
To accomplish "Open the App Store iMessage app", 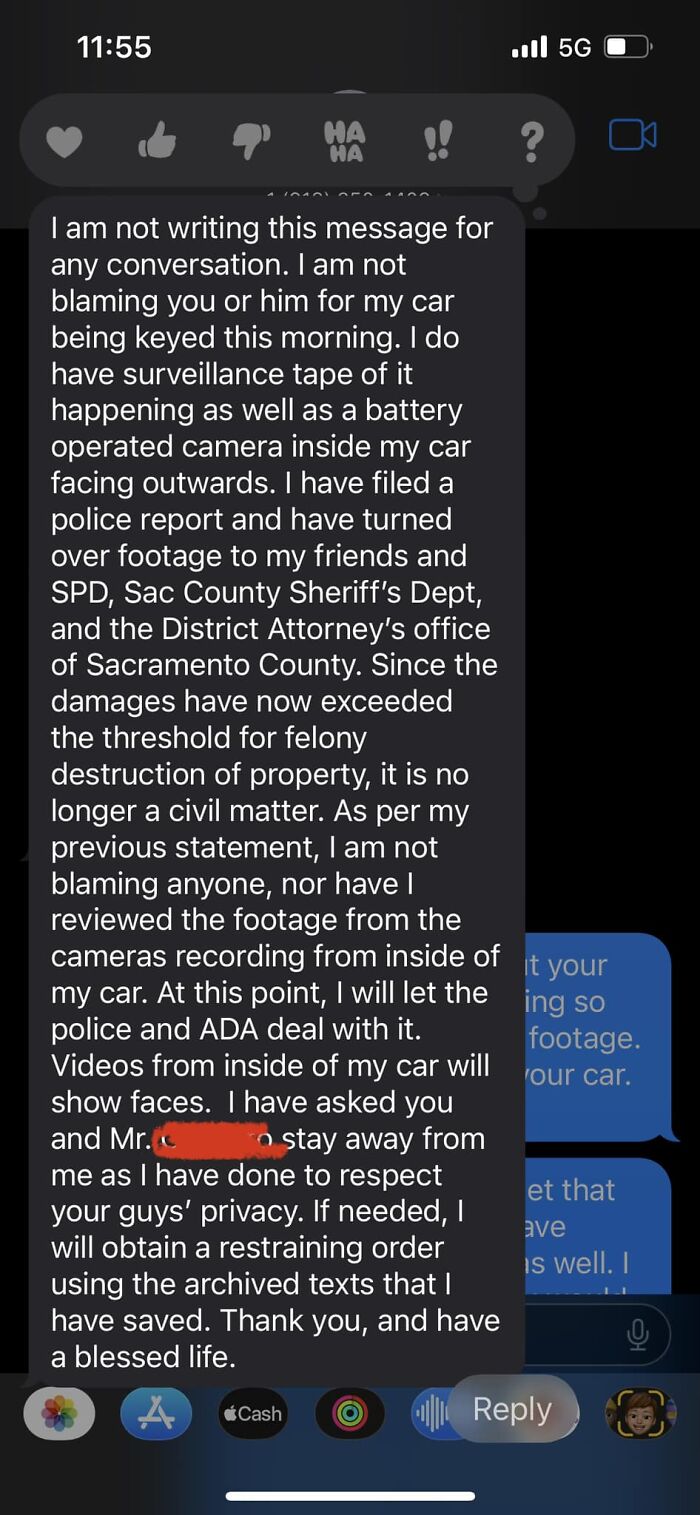I will point(155,1413).
